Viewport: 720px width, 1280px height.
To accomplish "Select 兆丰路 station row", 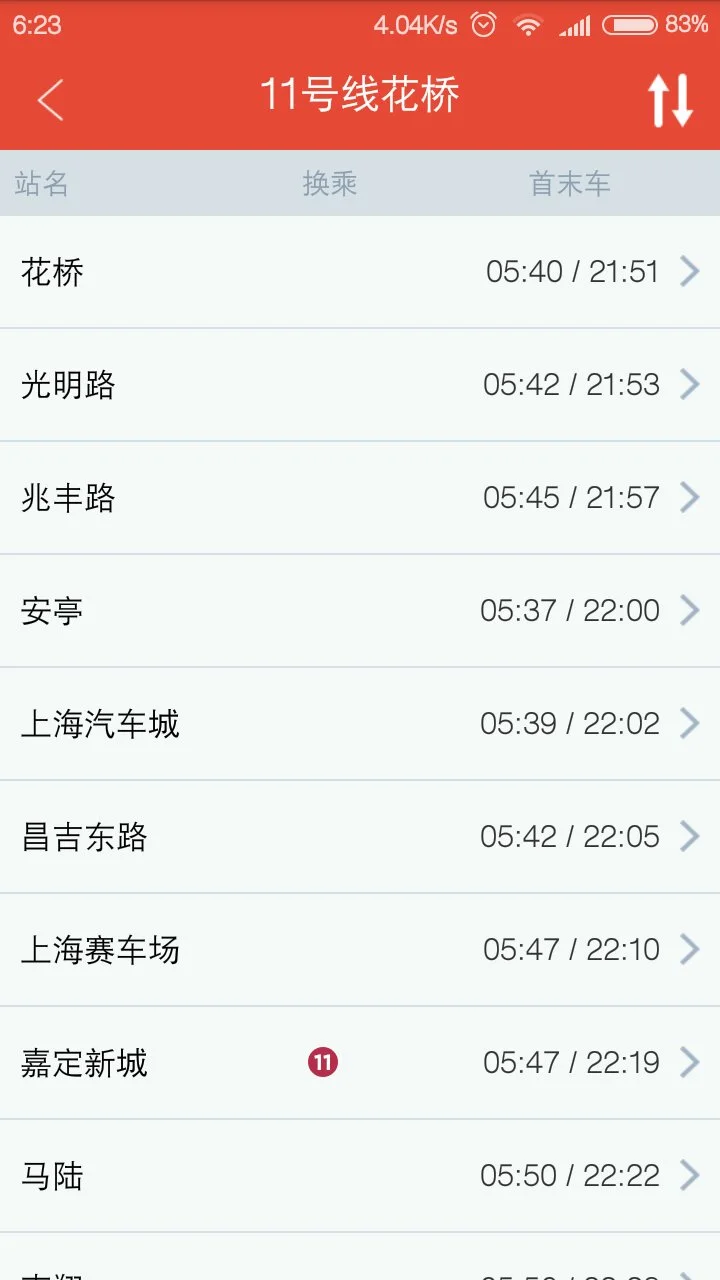I will point(360,497).
